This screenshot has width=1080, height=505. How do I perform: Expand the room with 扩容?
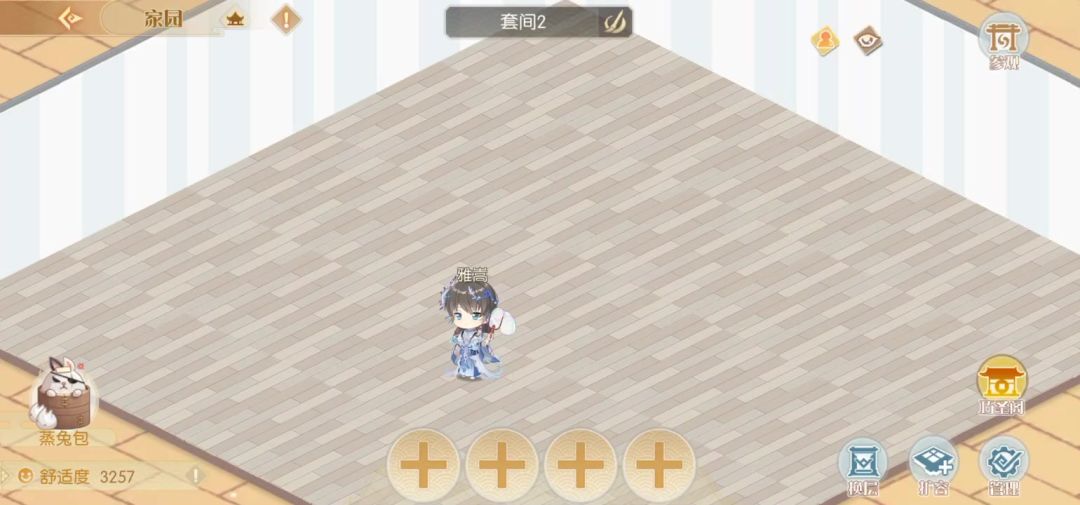[932, 465]
